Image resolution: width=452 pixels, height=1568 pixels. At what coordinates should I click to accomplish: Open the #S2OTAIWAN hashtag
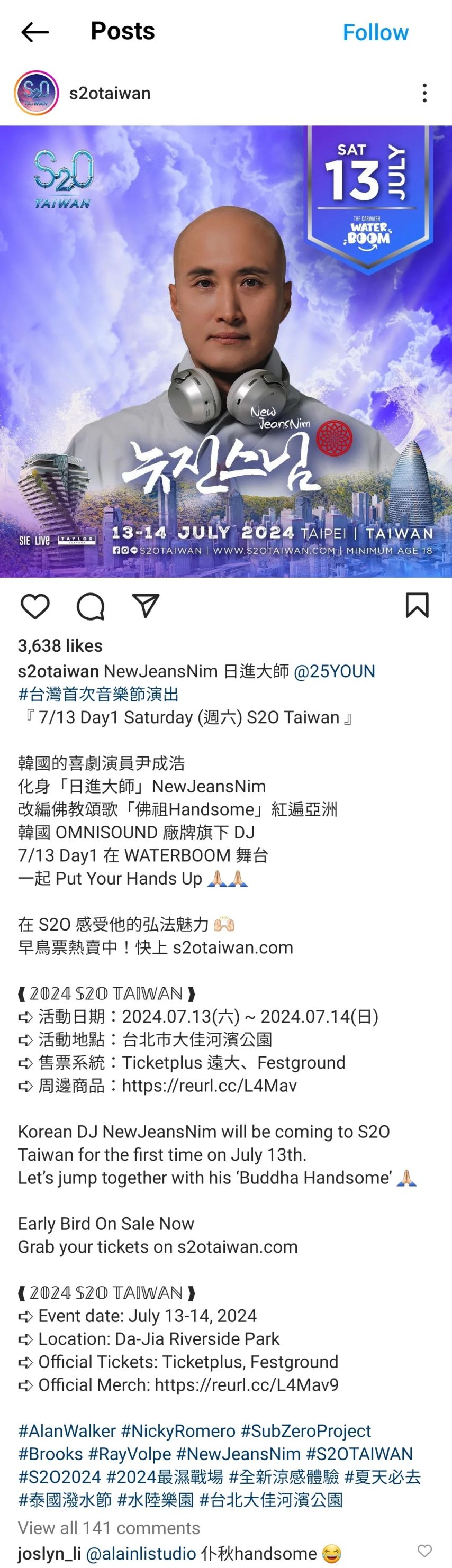click(x=359, y=1454)
